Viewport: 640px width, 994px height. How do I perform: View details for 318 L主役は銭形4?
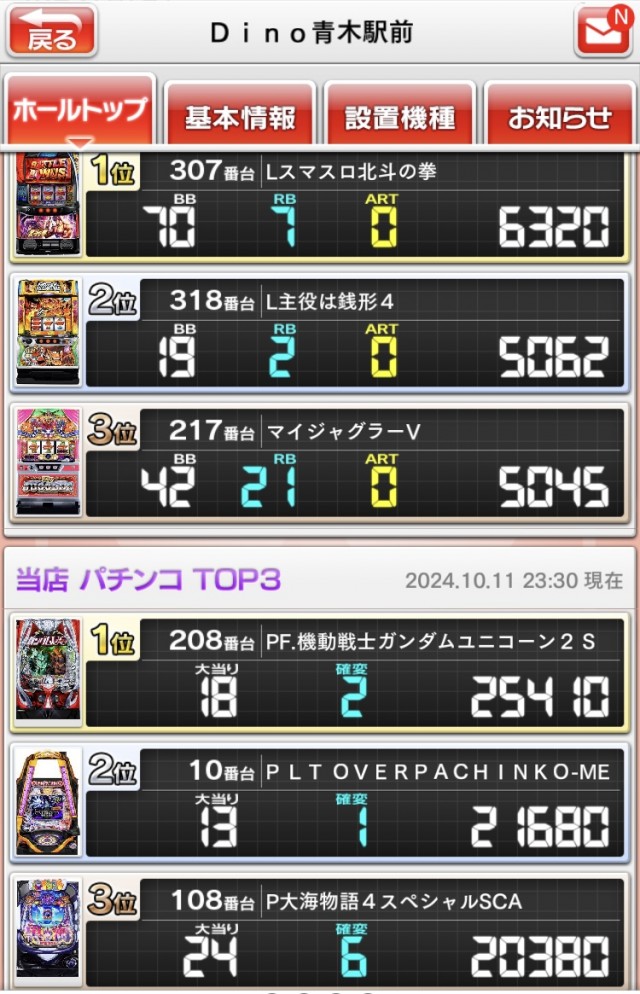click(x=320, y=334)
